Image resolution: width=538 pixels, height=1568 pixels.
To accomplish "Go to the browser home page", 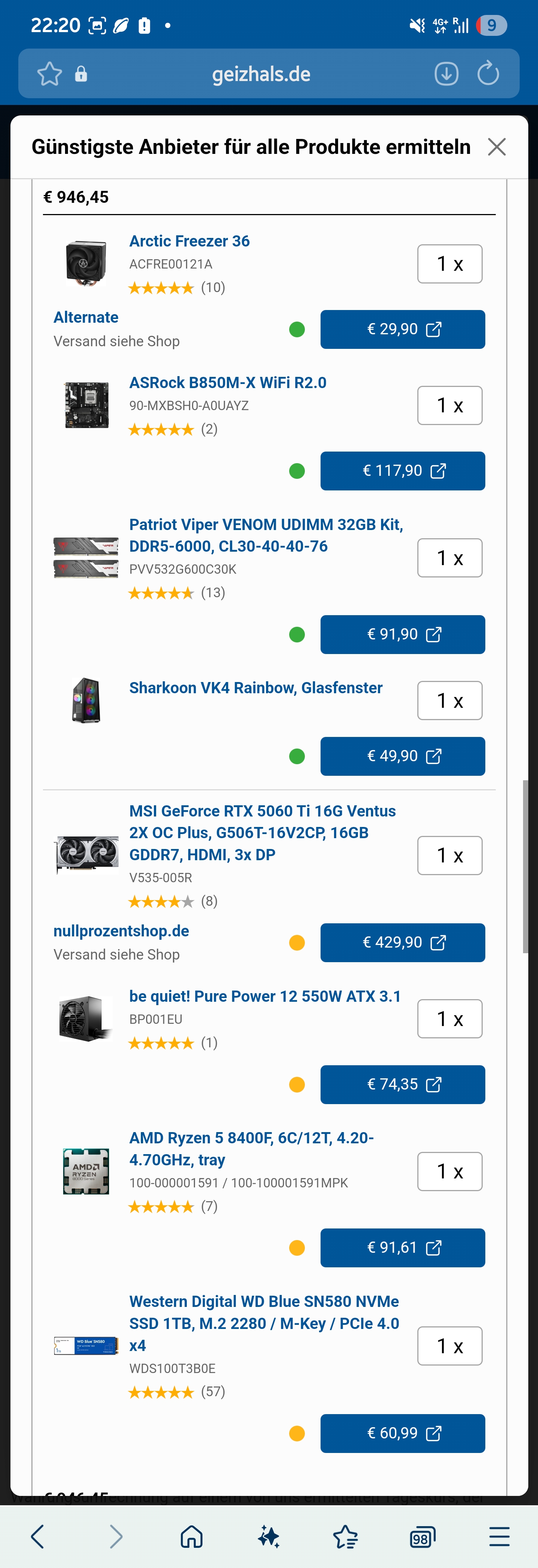I will [x=192, y=1536].
